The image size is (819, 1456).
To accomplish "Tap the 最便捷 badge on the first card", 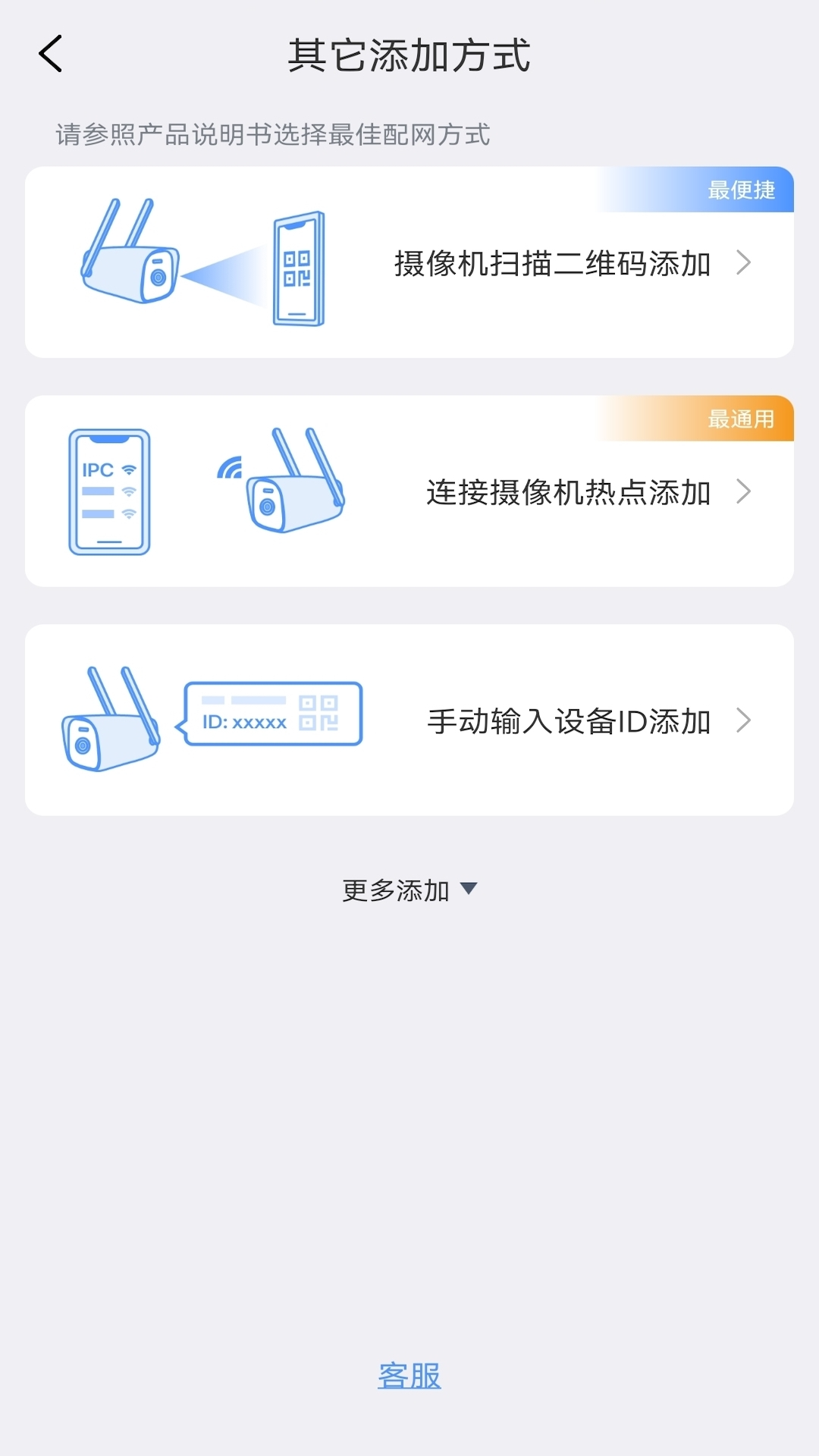I will 741,191.
